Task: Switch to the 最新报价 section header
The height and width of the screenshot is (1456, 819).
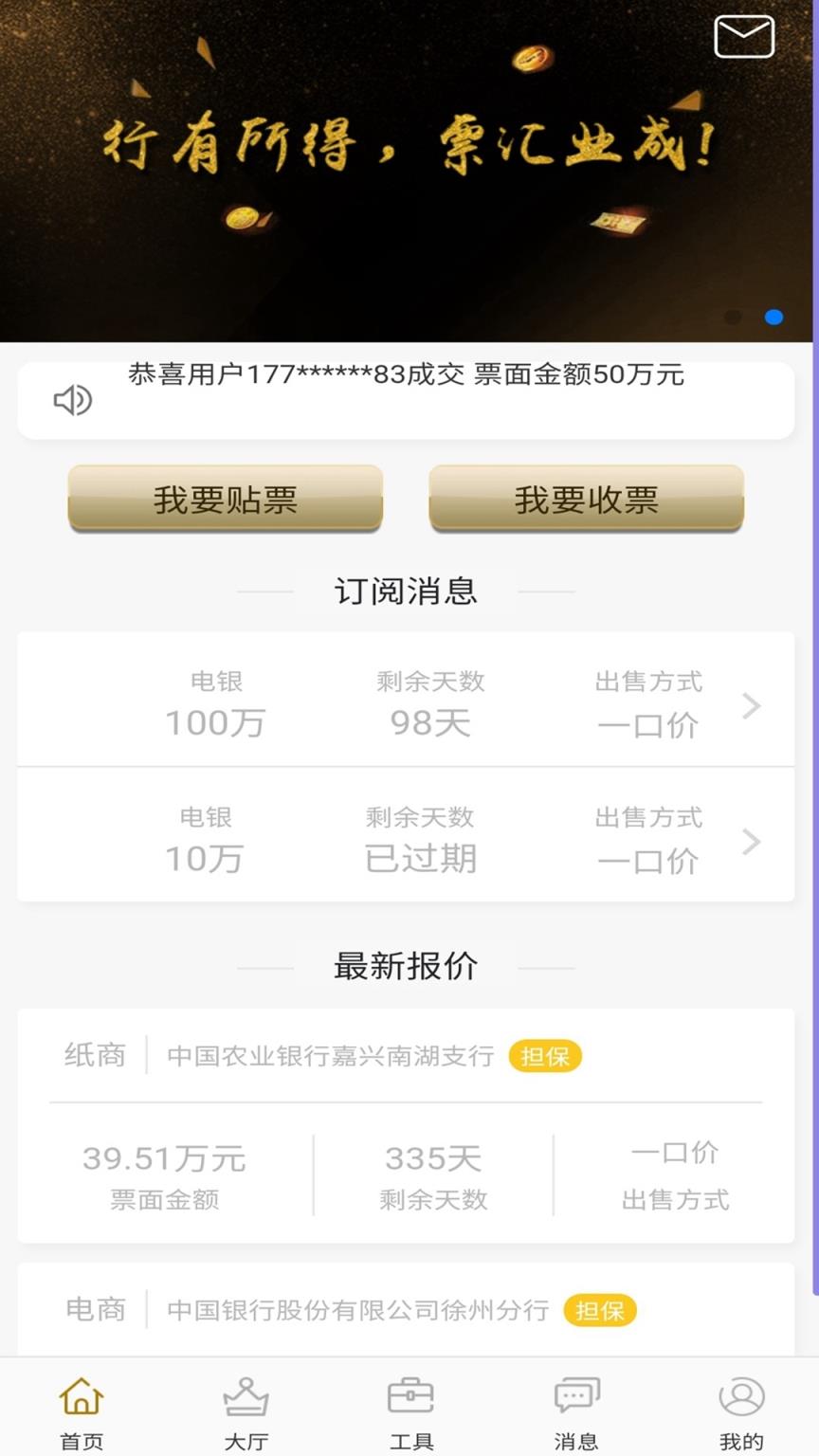Action: pos(406,966)
